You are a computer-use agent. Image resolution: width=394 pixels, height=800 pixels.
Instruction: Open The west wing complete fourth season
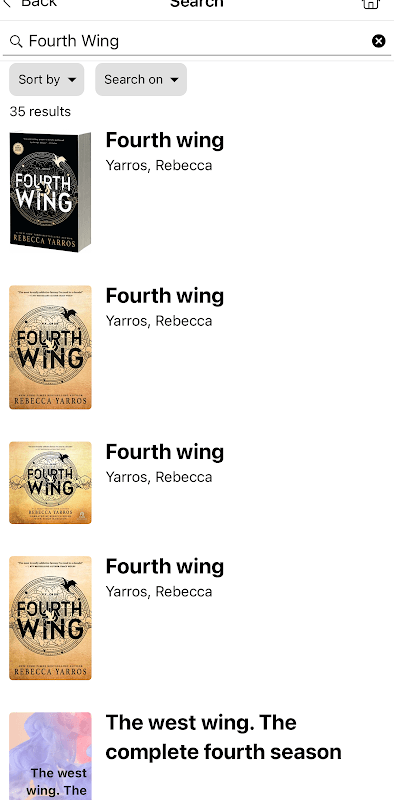[x=197, y=755]
